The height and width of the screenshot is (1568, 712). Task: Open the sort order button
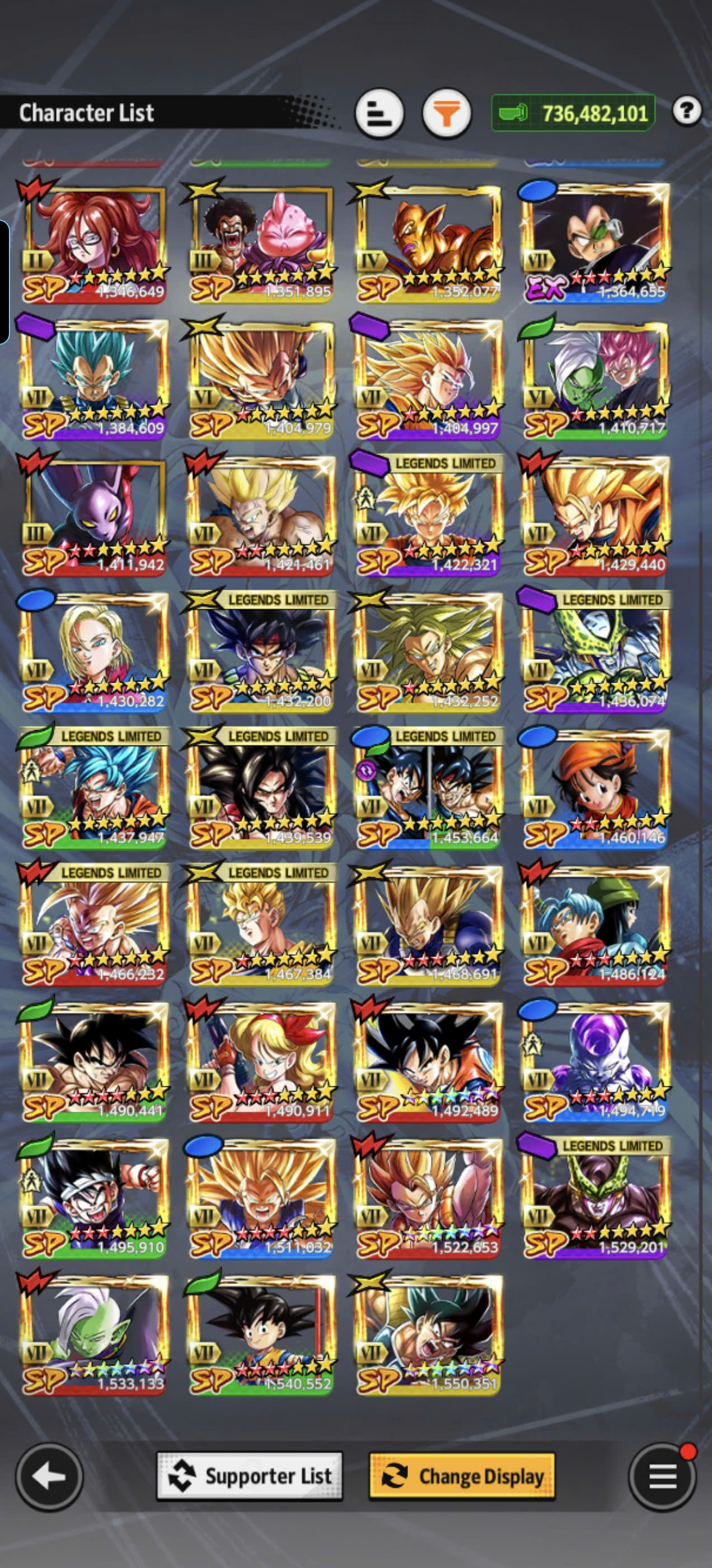pos(380,113)
